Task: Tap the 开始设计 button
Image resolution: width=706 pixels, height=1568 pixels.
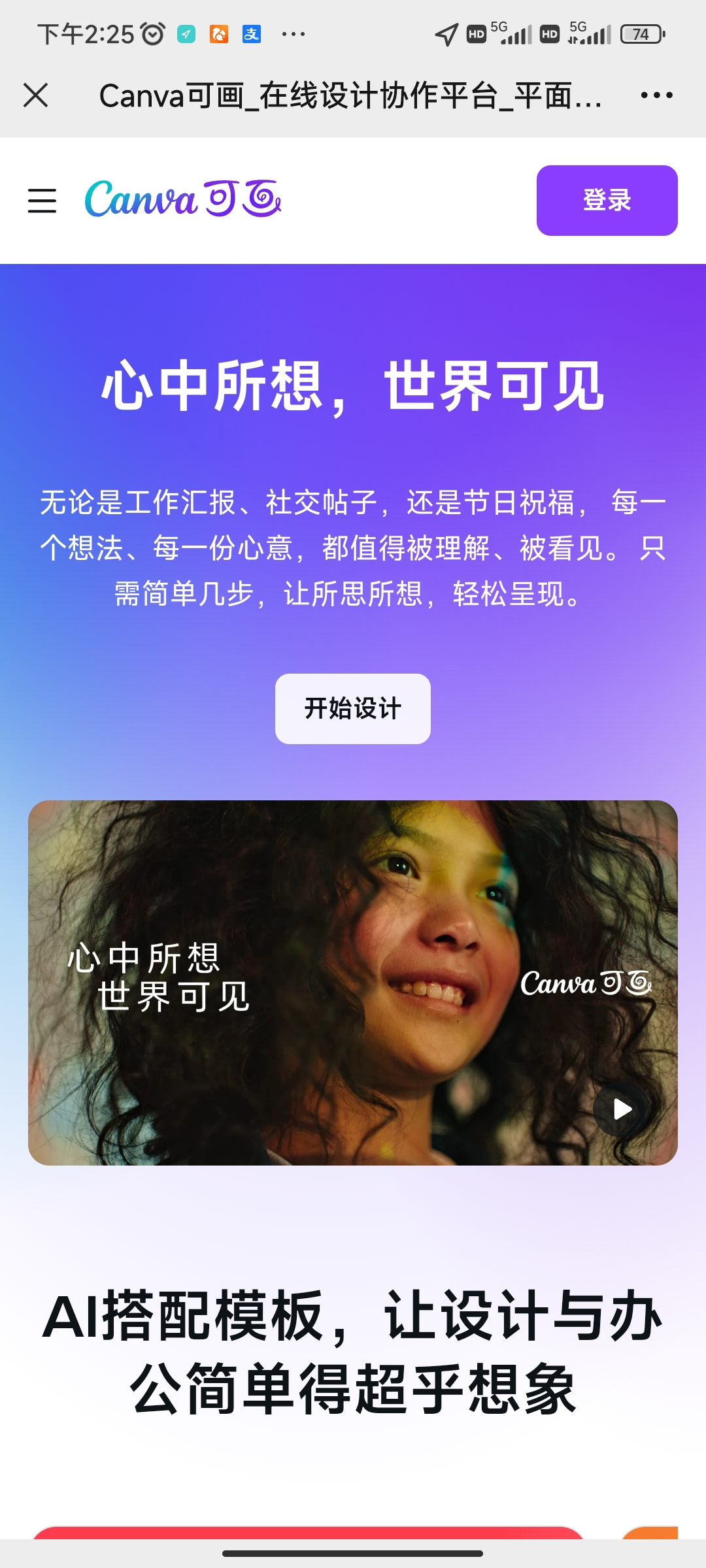Action: click(352, 708)
